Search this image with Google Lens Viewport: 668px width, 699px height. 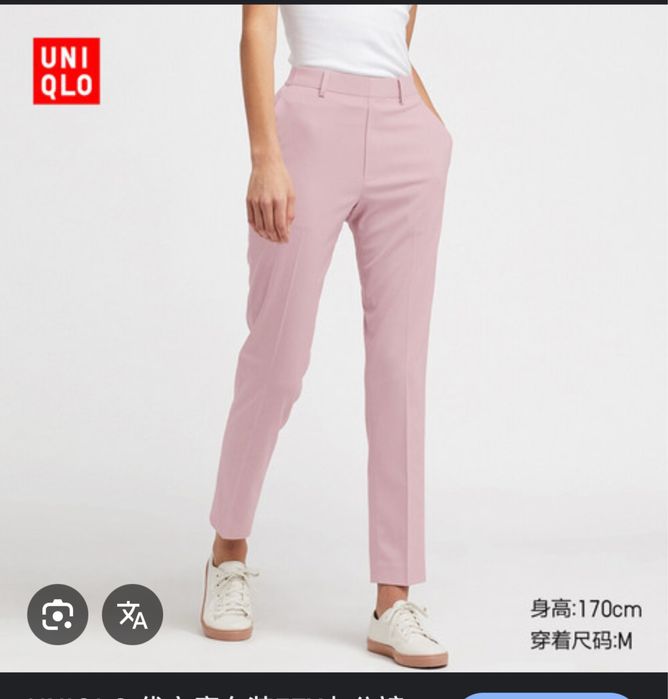tap(58, 614)
